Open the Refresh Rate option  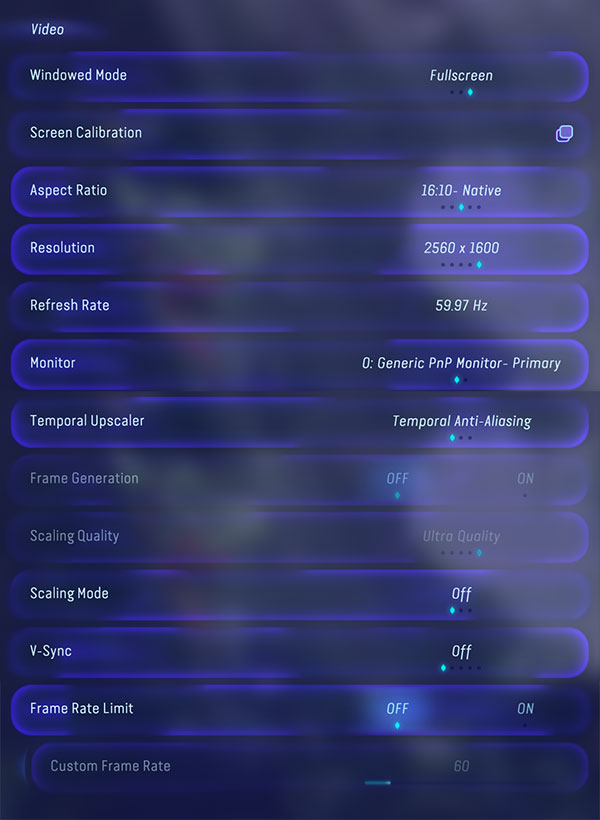[461, 306]
